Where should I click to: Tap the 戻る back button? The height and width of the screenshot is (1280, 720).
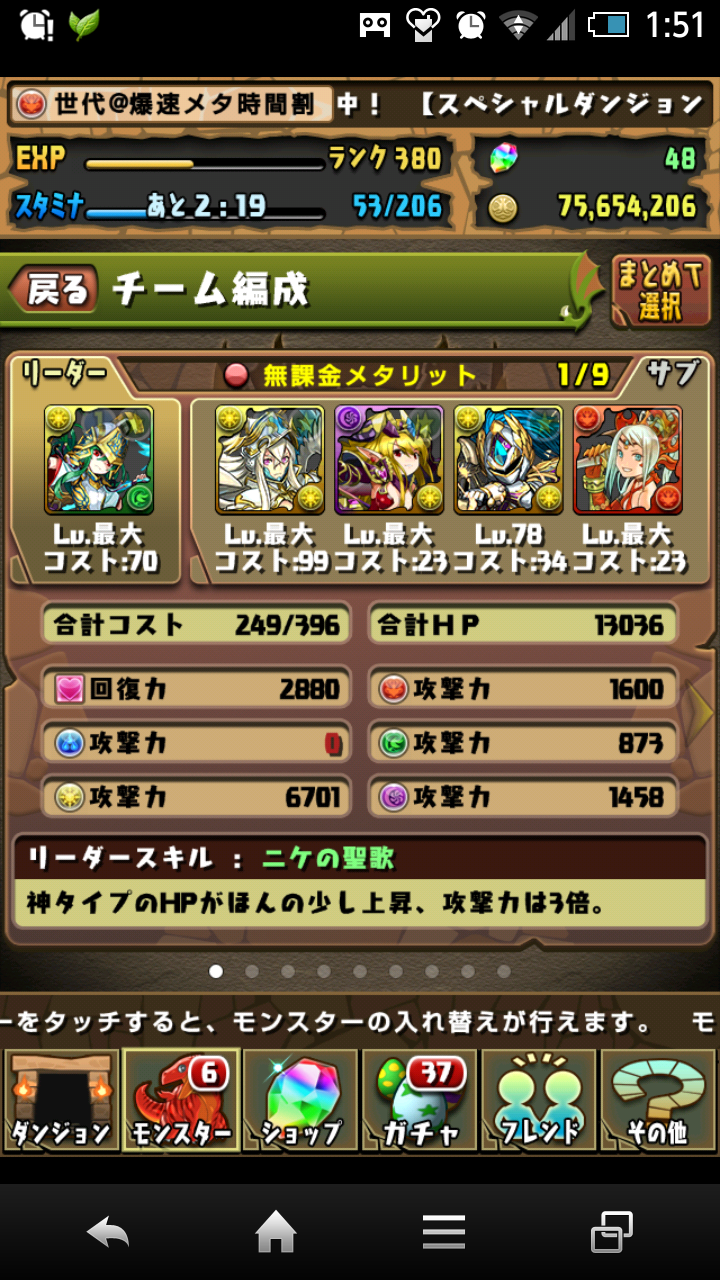coord(55,290)
